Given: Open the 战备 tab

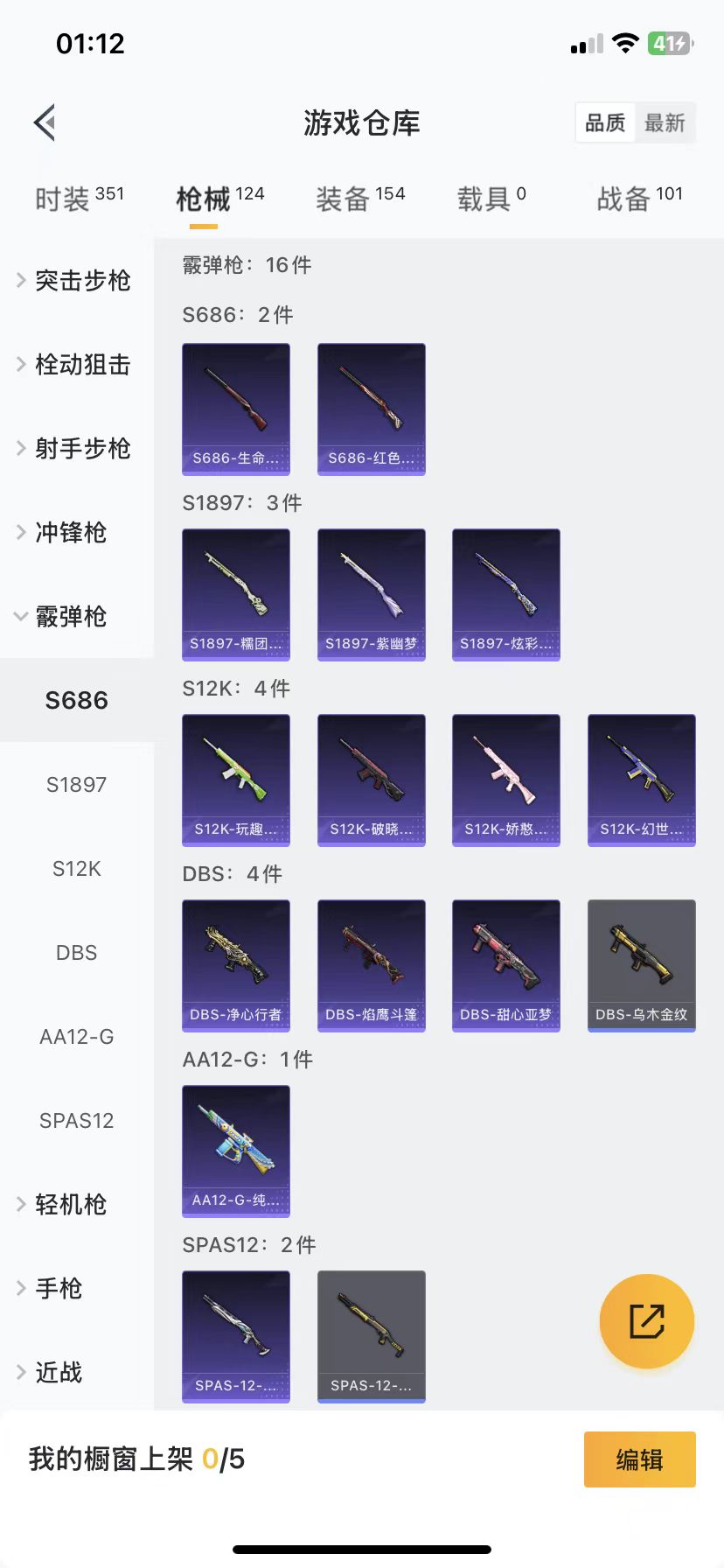Looking at the screenshot, I should tap(639, 199).
